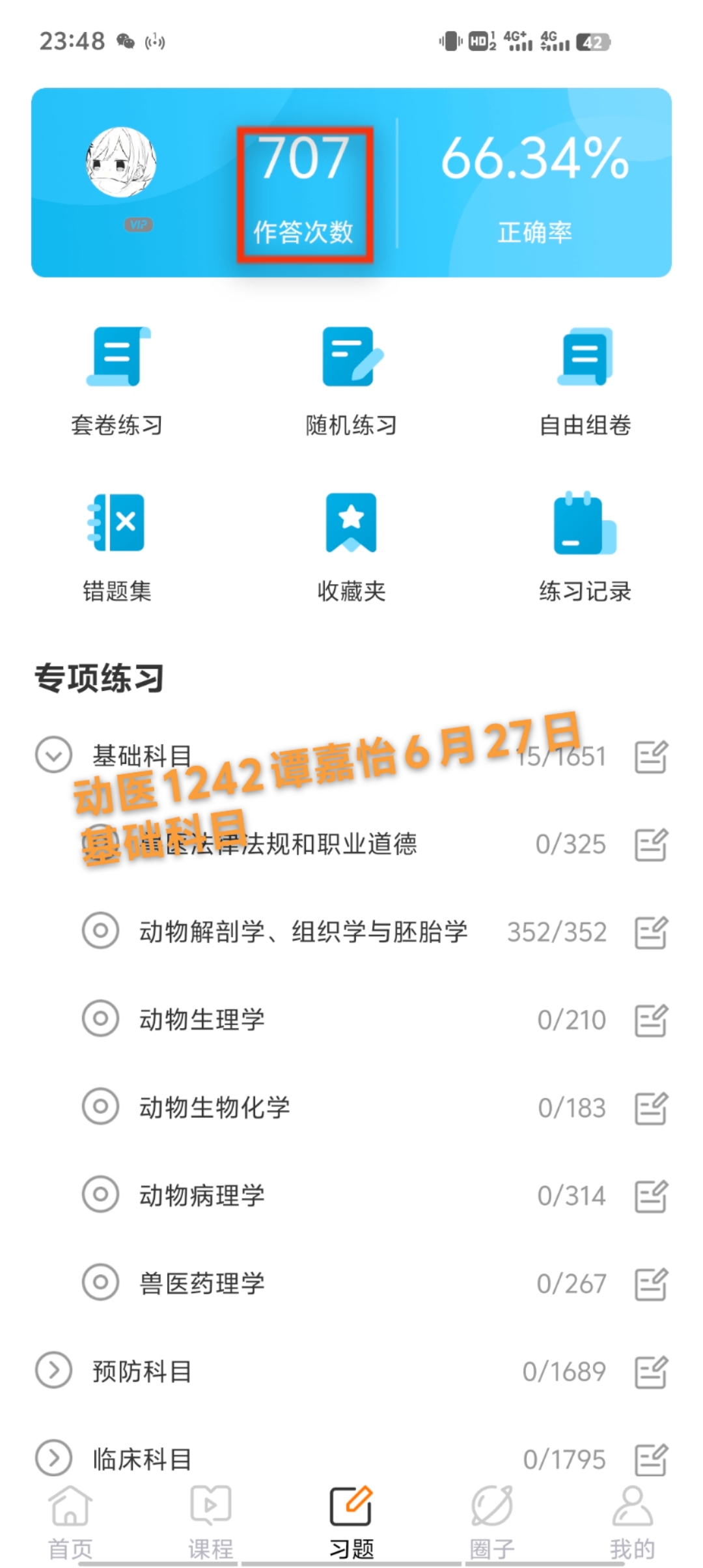Tap the profile avatar in the header
The height and width of the screenshot is (1568, 703).
coord(122,162)
